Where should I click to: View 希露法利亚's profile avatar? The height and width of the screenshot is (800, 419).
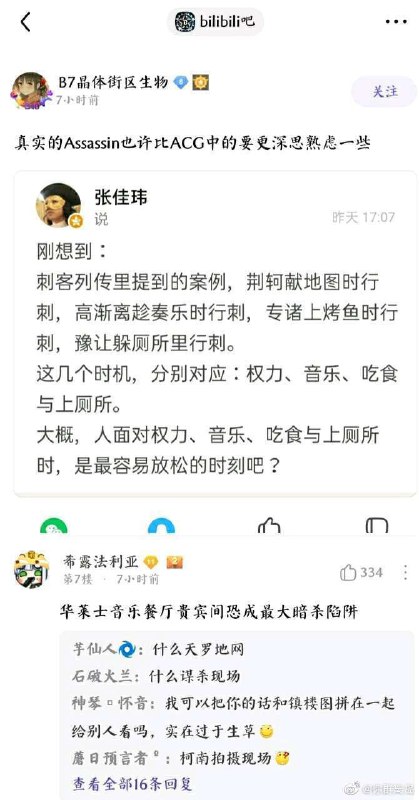coord(31,569)
